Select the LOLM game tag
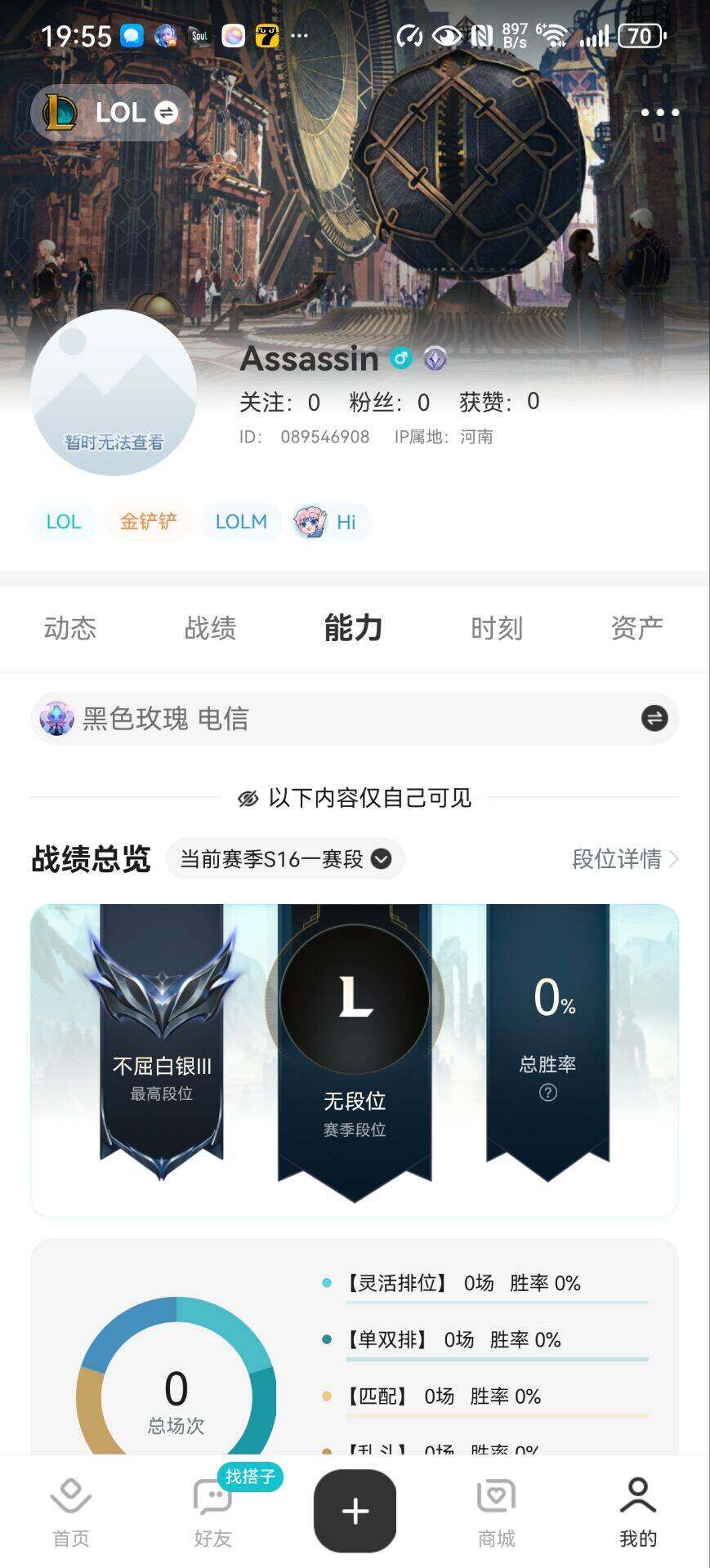 [241, 522]
